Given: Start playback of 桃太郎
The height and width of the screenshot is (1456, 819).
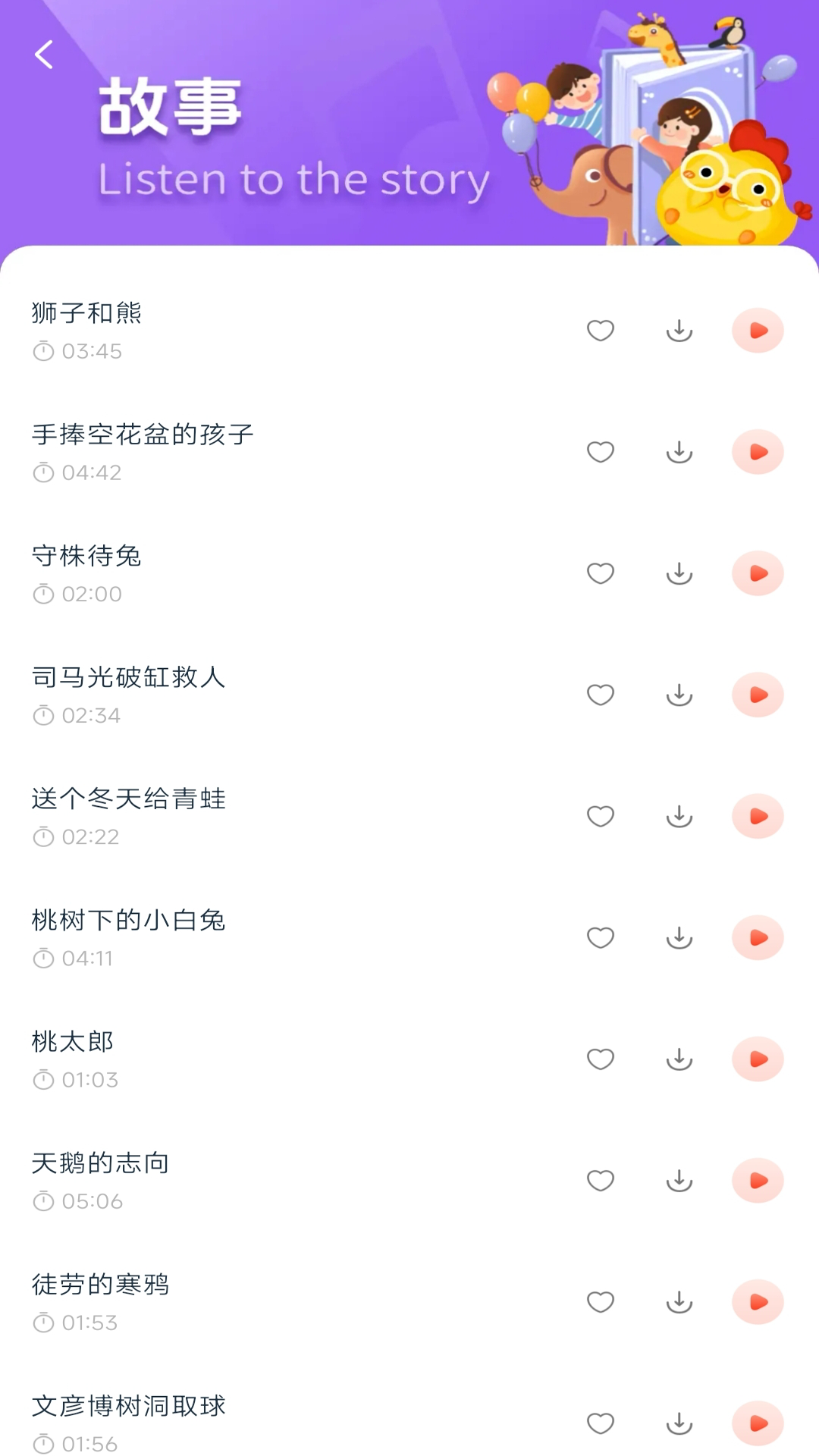Looking at the screenshot, I should click(757, 1059).
